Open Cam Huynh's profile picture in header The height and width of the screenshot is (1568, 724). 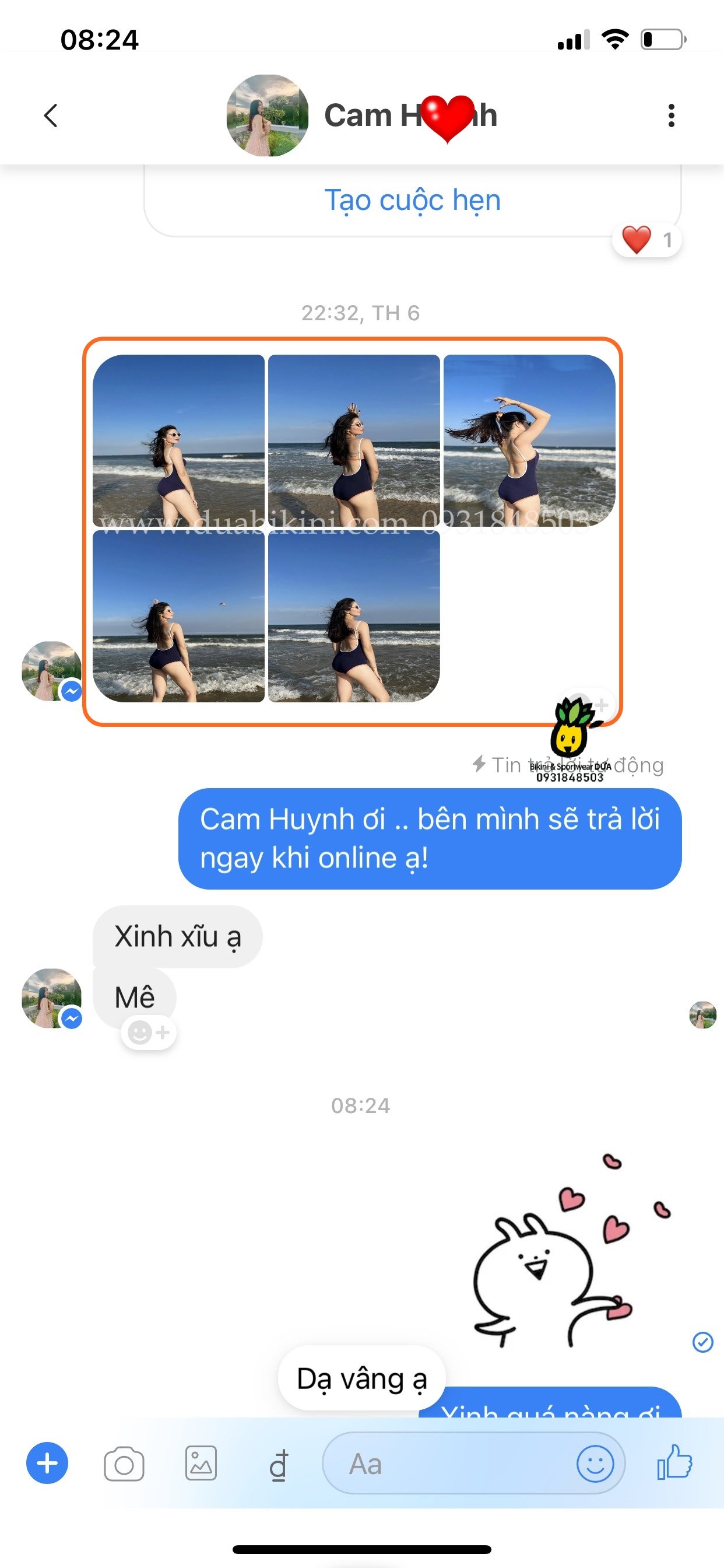267,115
